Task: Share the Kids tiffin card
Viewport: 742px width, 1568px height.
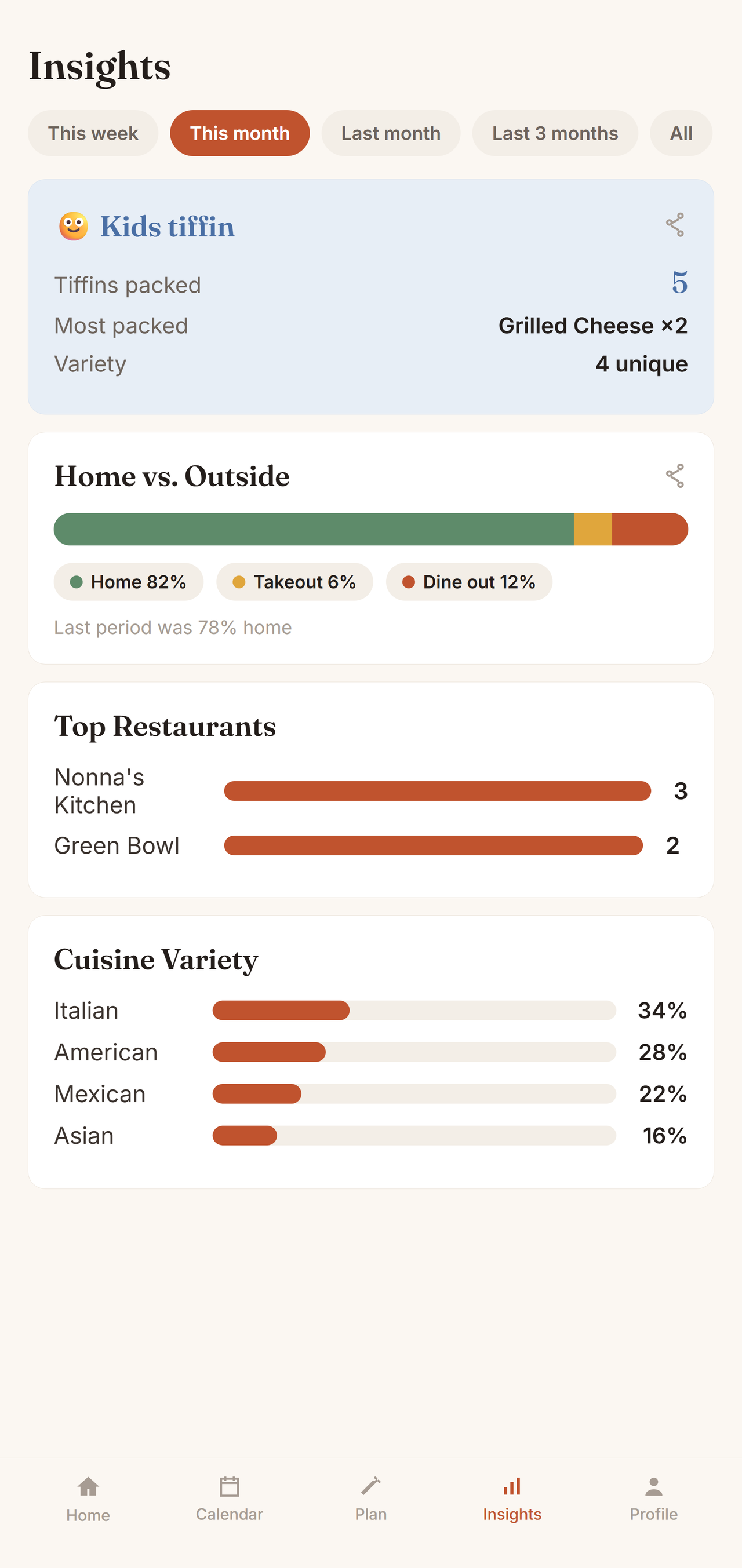Action: (674, 225)
